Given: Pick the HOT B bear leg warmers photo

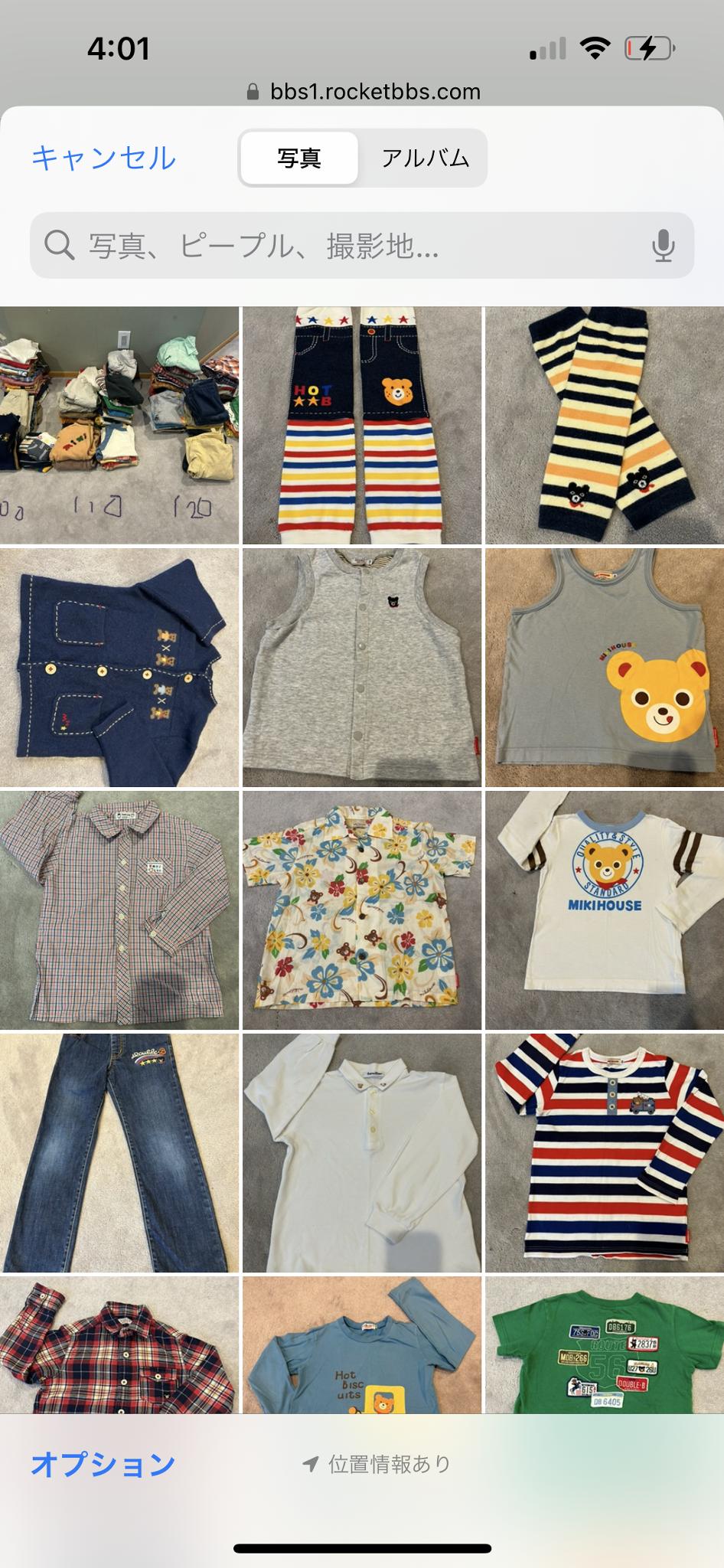Looking at the screenshot, I should click(362, 425).
